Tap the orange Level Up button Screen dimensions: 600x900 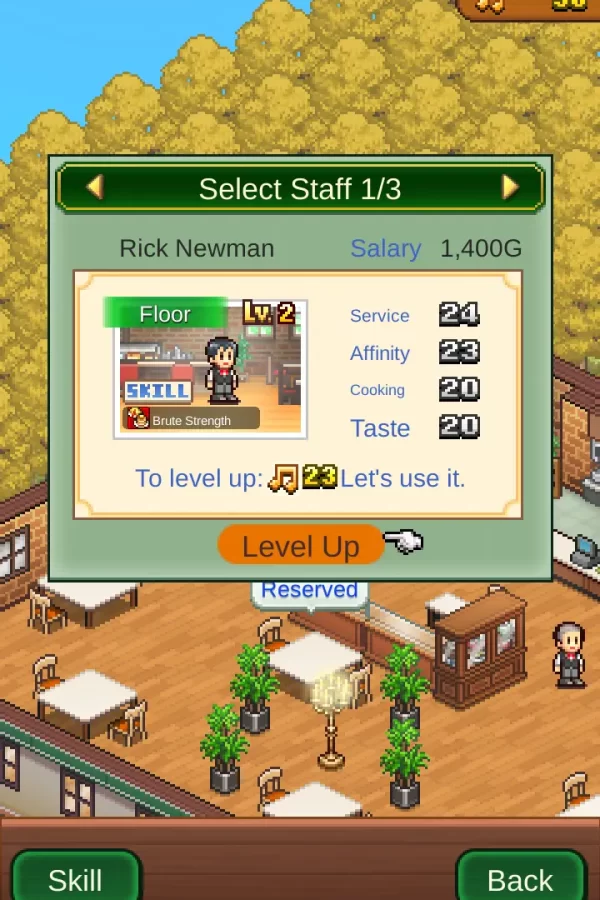(300, 546)
